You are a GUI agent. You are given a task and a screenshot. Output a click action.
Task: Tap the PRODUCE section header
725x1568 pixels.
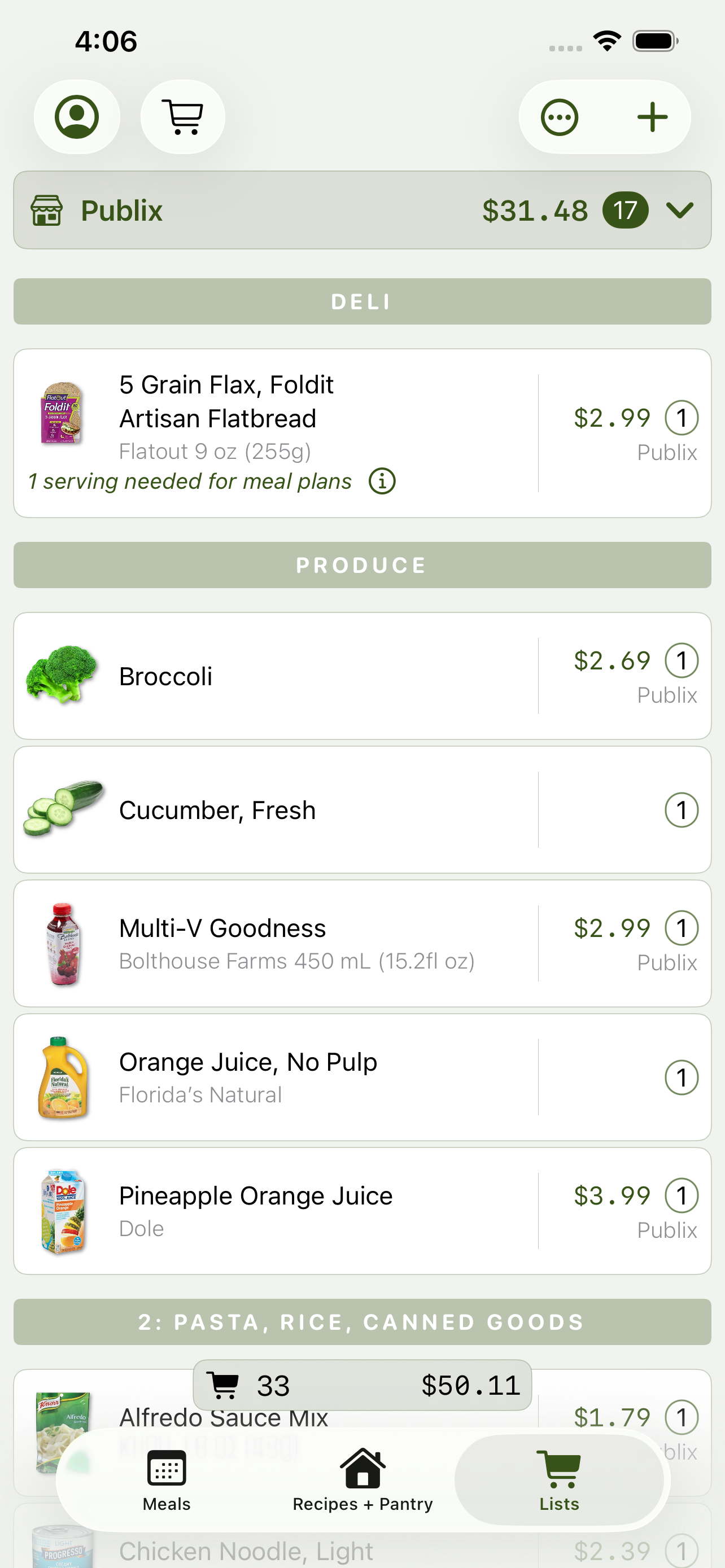pyautogui.click(x=362, y=565)
